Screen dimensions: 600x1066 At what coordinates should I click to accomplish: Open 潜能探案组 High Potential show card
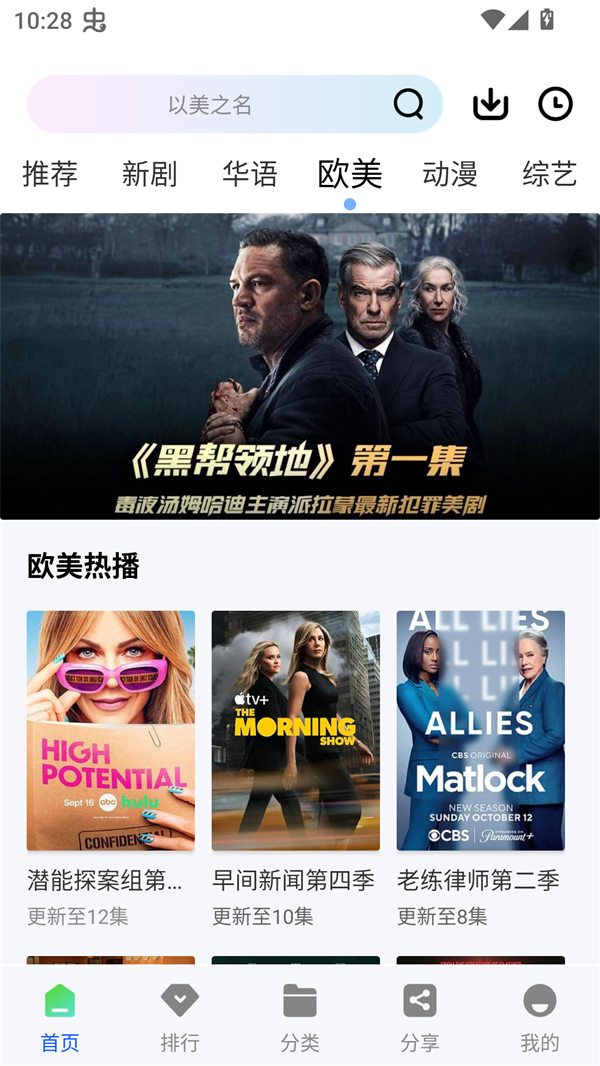point(111,731)
